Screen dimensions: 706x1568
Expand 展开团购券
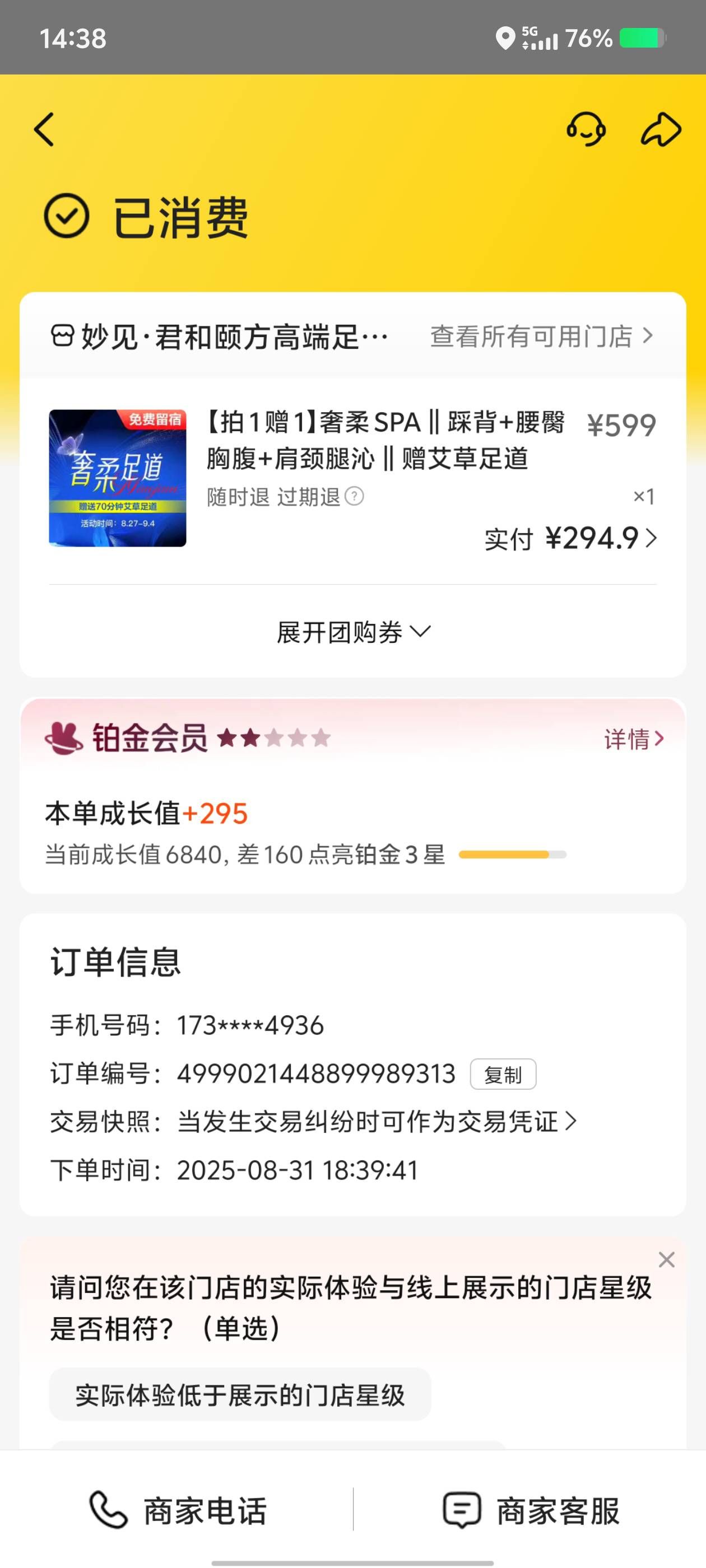point(352,632)
